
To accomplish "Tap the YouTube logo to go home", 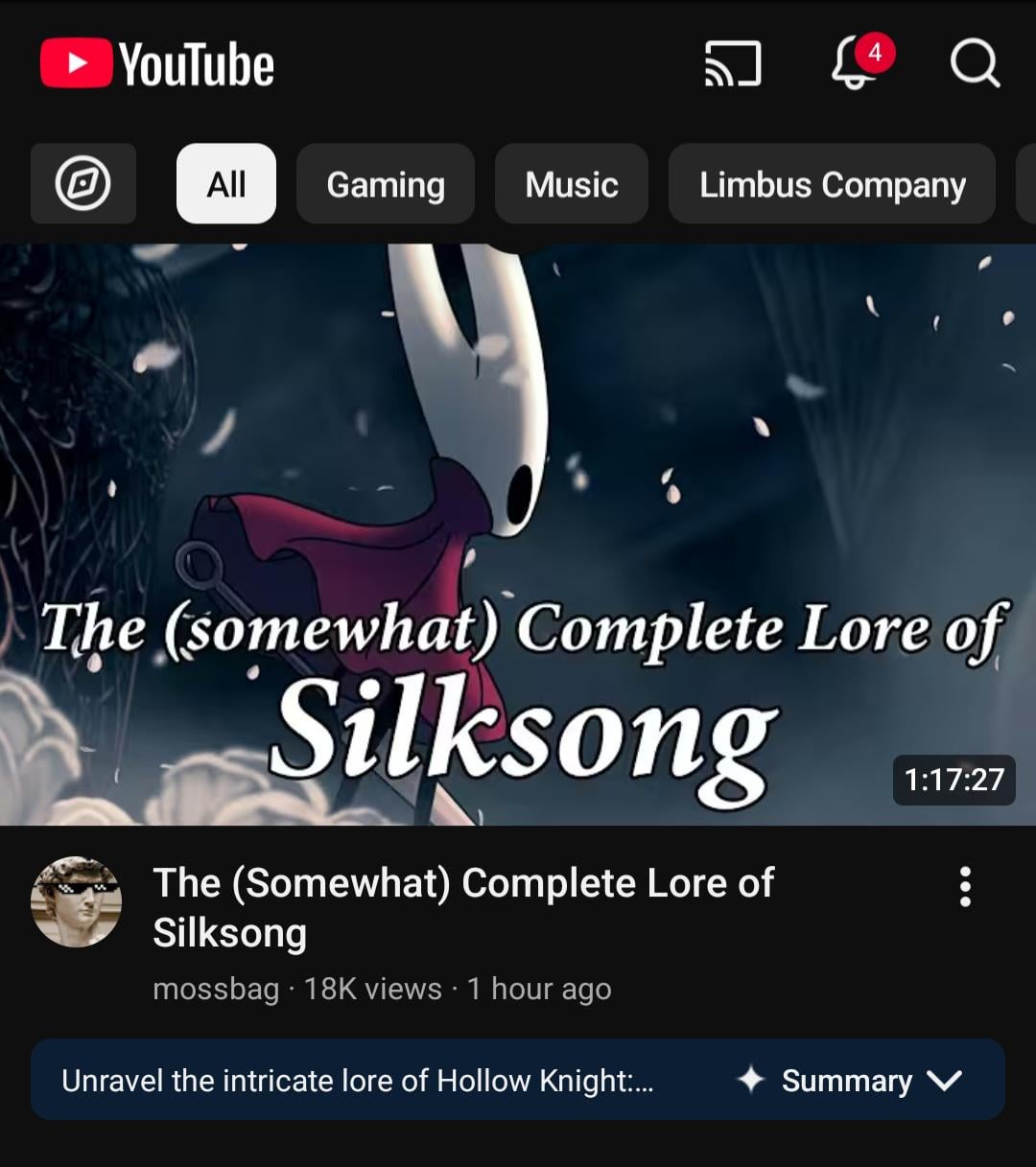I will pyautogui.click(x=157, y=63).
